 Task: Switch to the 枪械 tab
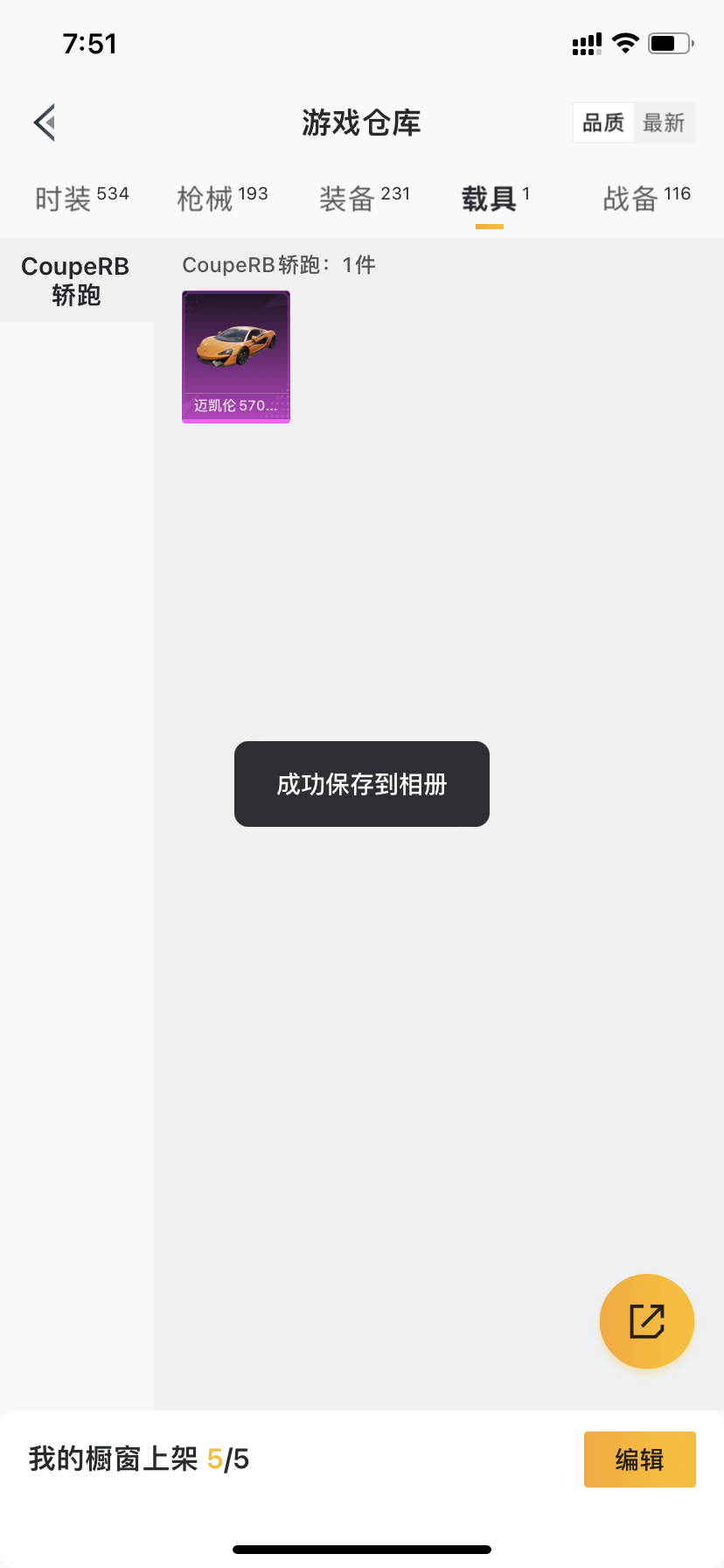pos(222,199)
